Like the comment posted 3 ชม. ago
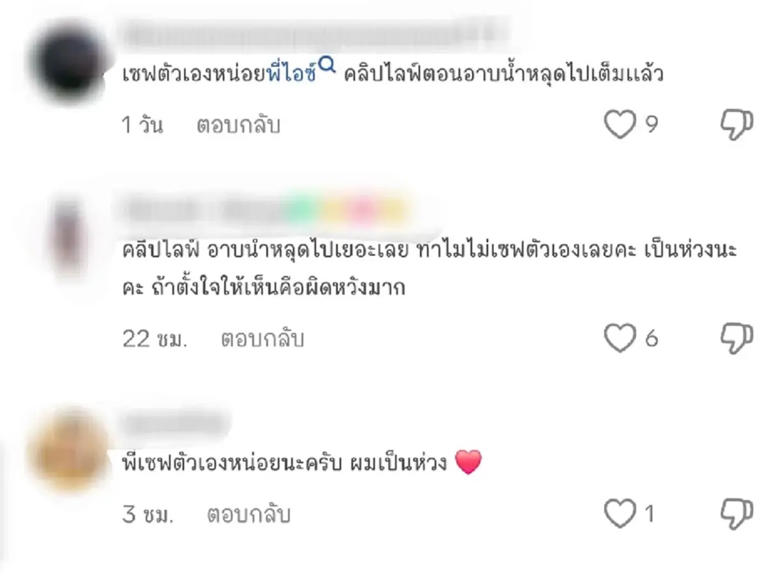This screenshot has width=768, height=582. coord(620,515)
